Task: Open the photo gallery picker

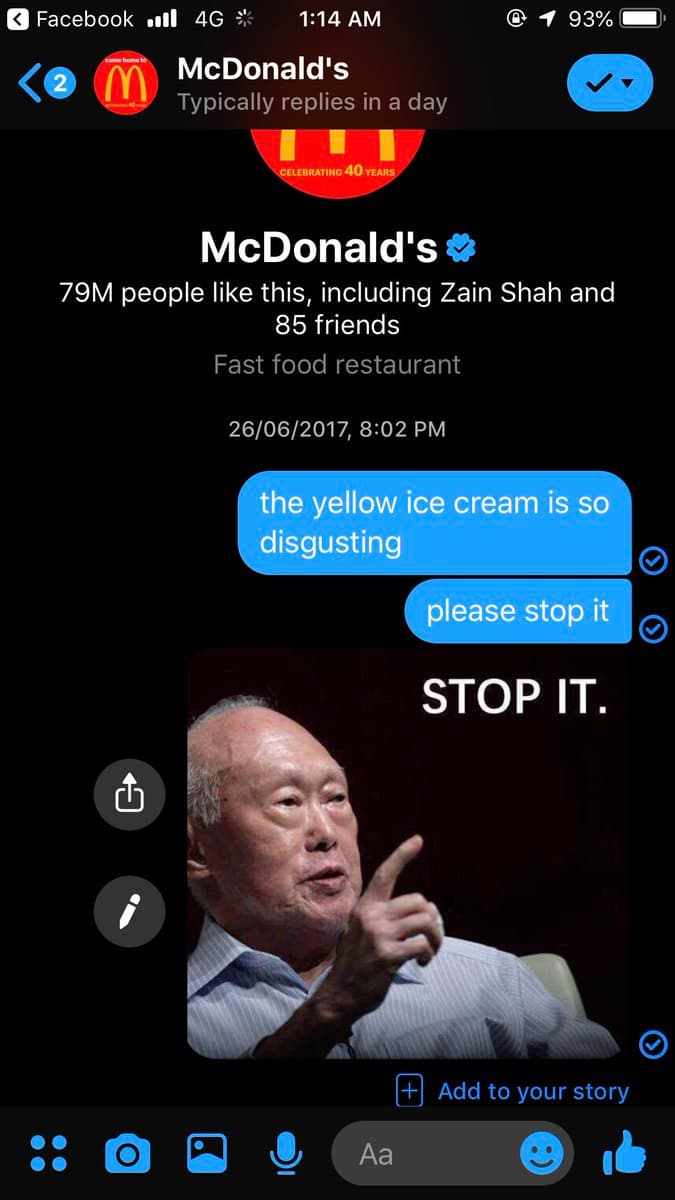Action: pos(207,1154)
